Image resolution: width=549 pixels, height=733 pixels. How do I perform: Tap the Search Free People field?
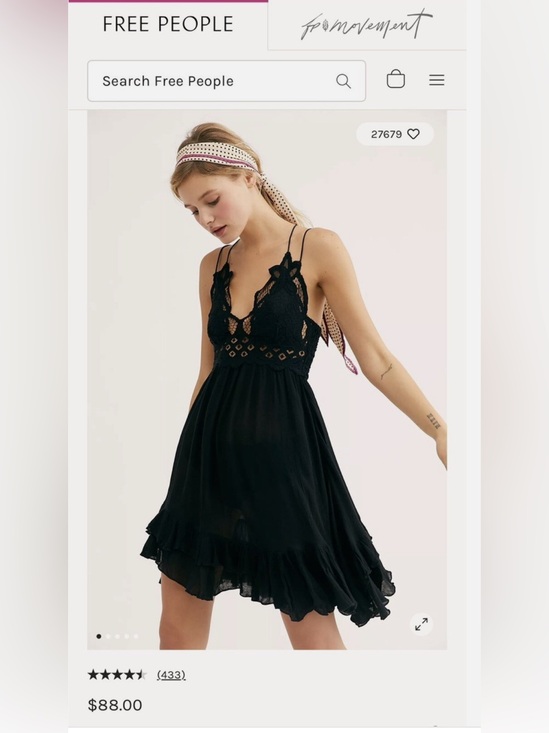click(226, 81)
